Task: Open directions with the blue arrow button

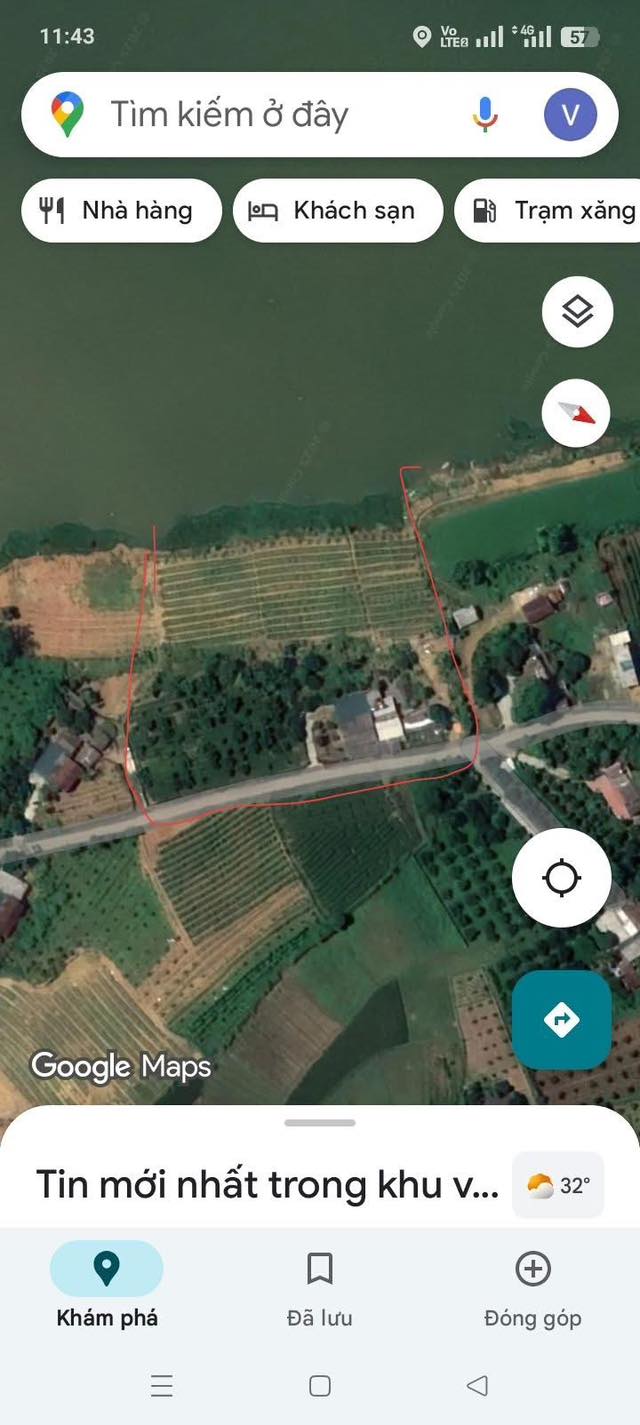Action: (x=561, y=1020)
